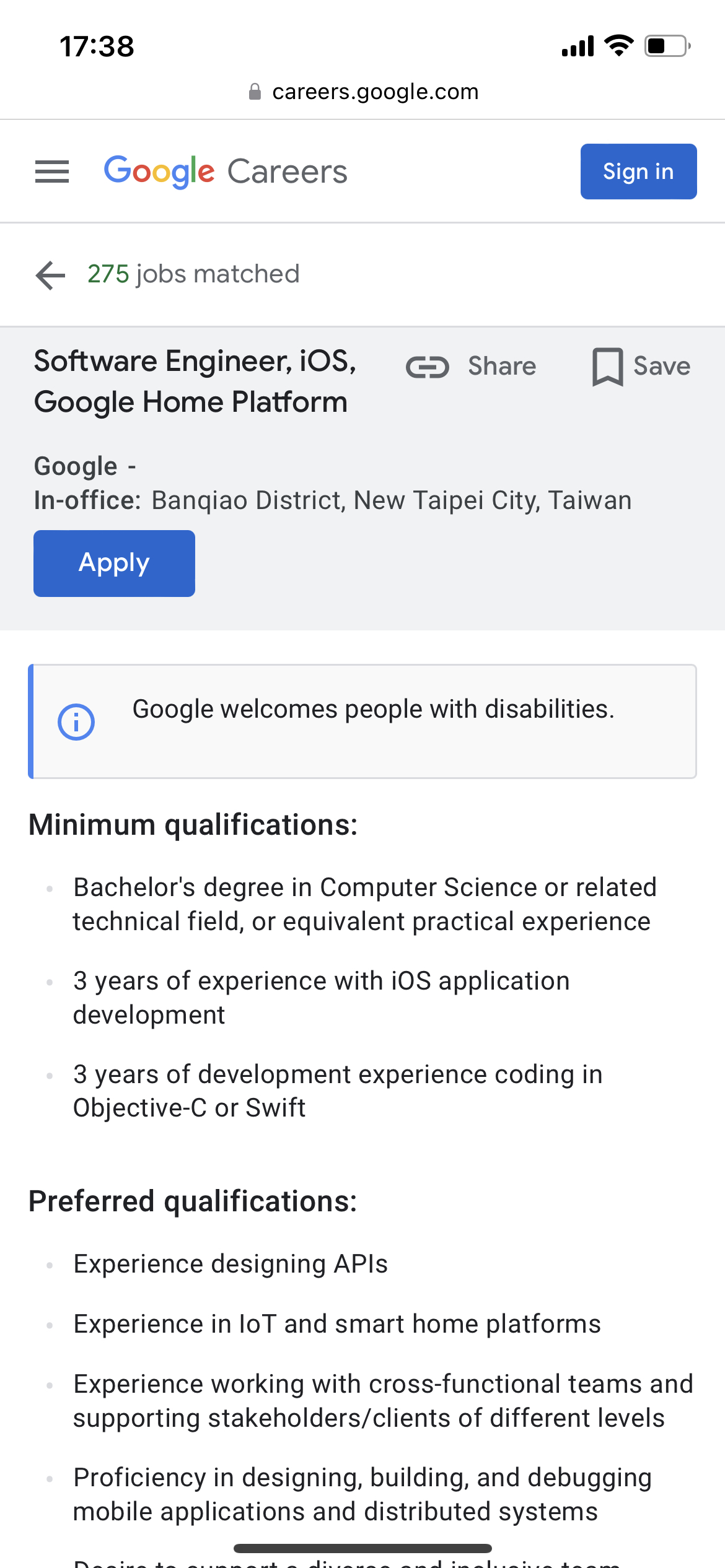Open the hamburger menu
The height and width of the screenshot is (1568, 725).
(x=52, y=172)
